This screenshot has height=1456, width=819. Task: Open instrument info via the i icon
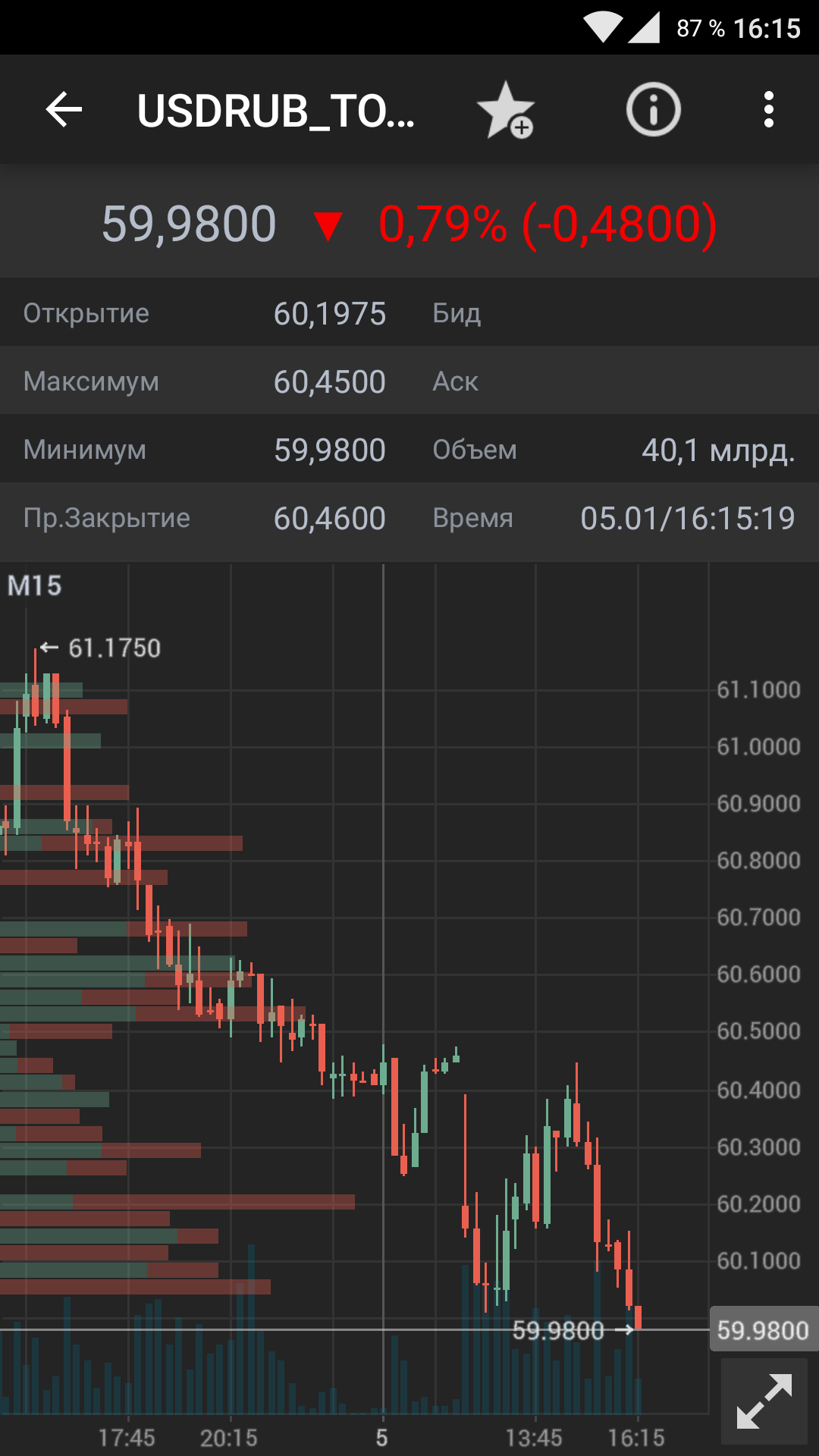coord(653,110)
